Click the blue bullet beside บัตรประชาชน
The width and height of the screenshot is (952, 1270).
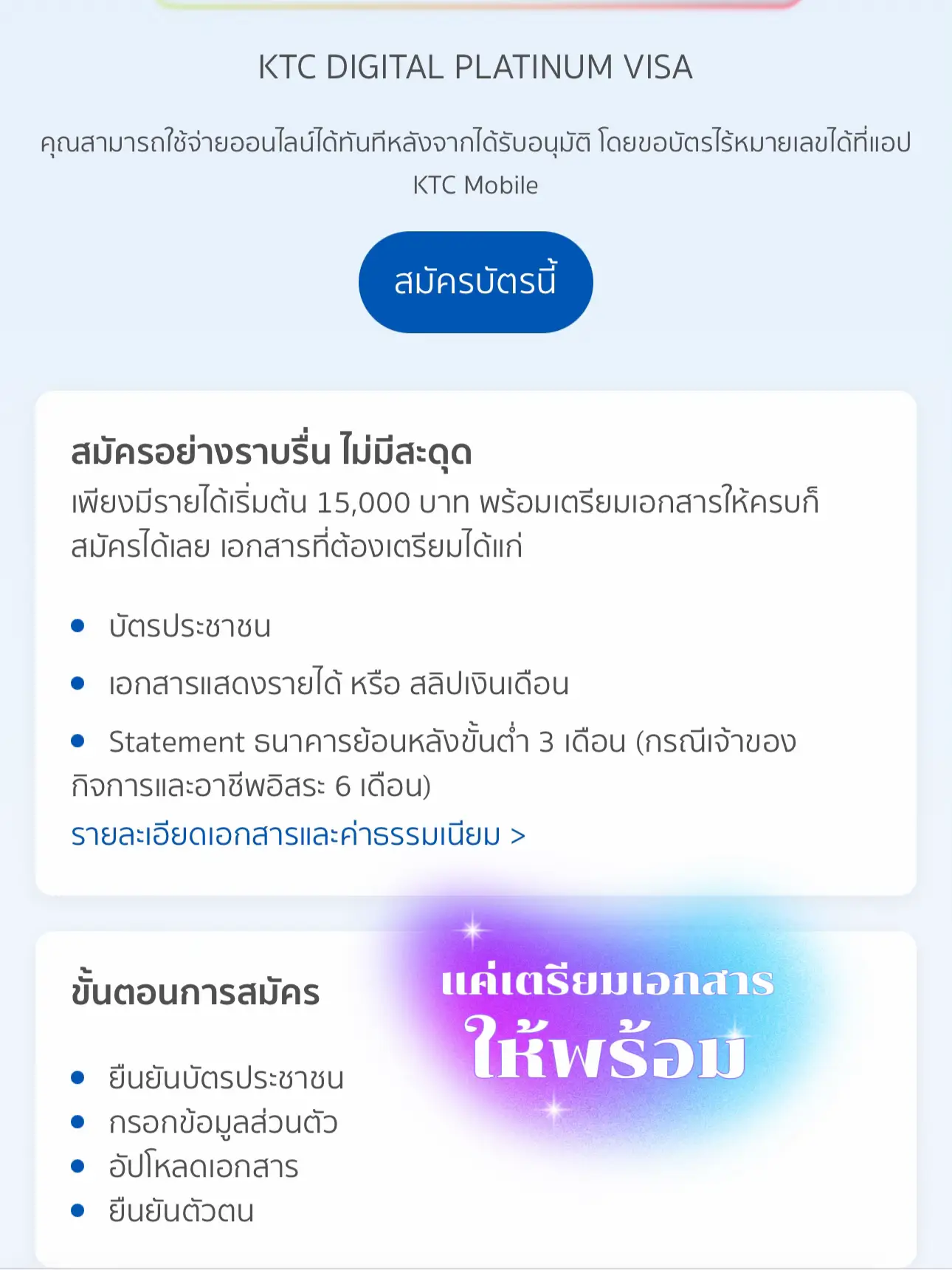coord(77,626)
